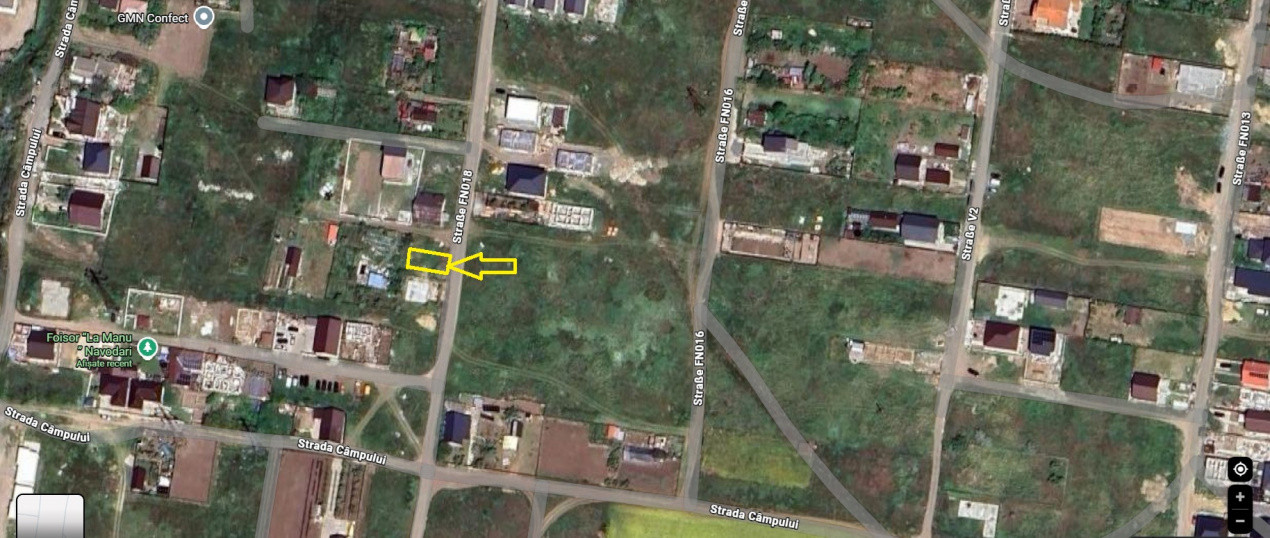Zoom out with the minus button
The height and width of the screenshot is (538, 1270).
[x=1240, y=521]
